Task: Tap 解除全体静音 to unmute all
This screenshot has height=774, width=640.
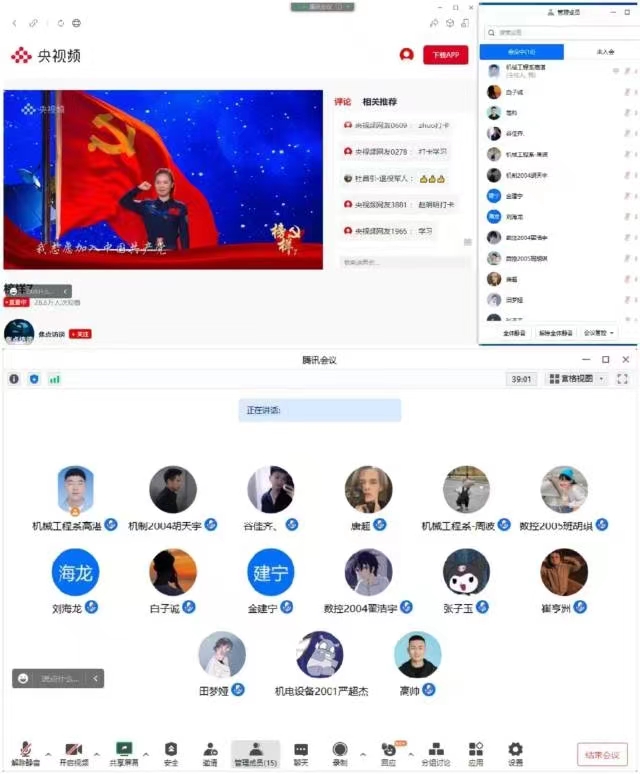Action: pos(555,332)
